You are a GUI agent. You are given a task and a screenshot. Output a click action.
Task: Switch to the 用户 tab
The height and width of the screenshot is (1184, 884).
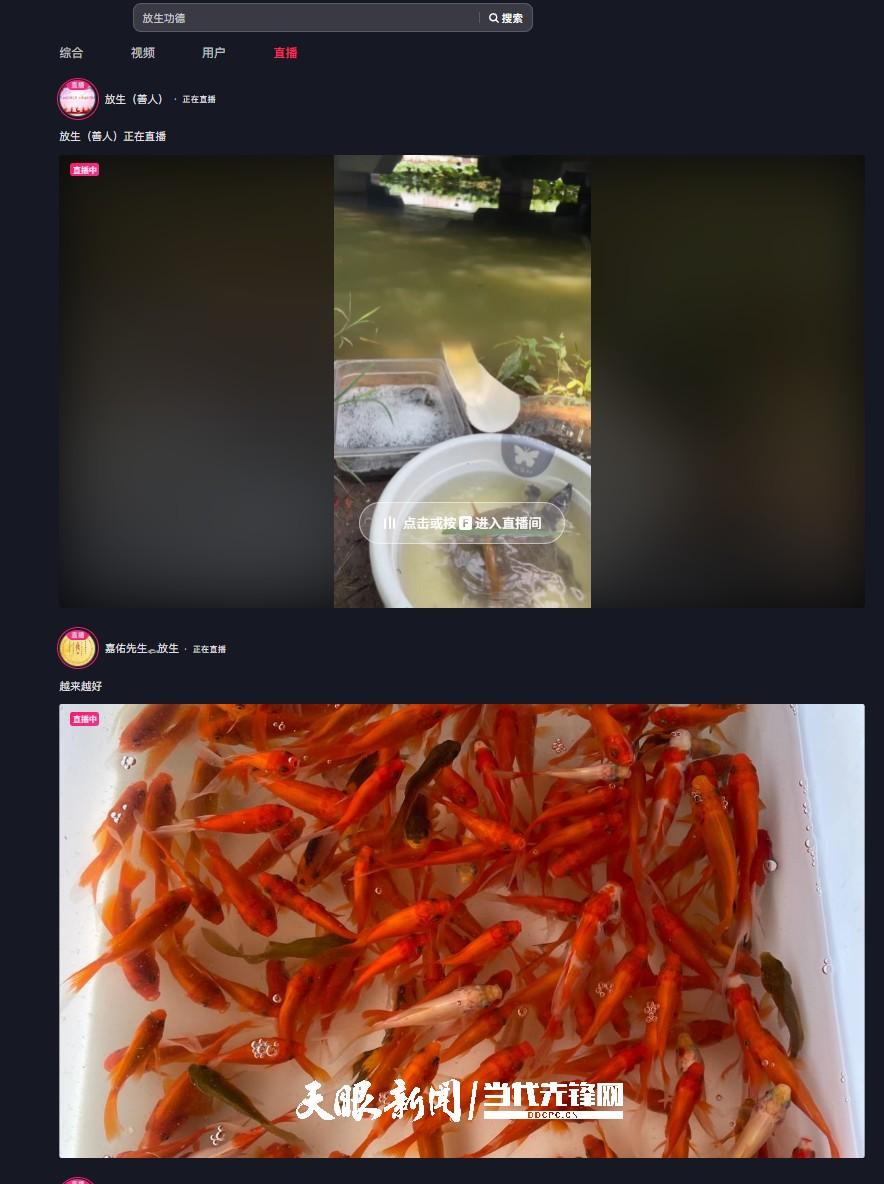tap(214, 53)
